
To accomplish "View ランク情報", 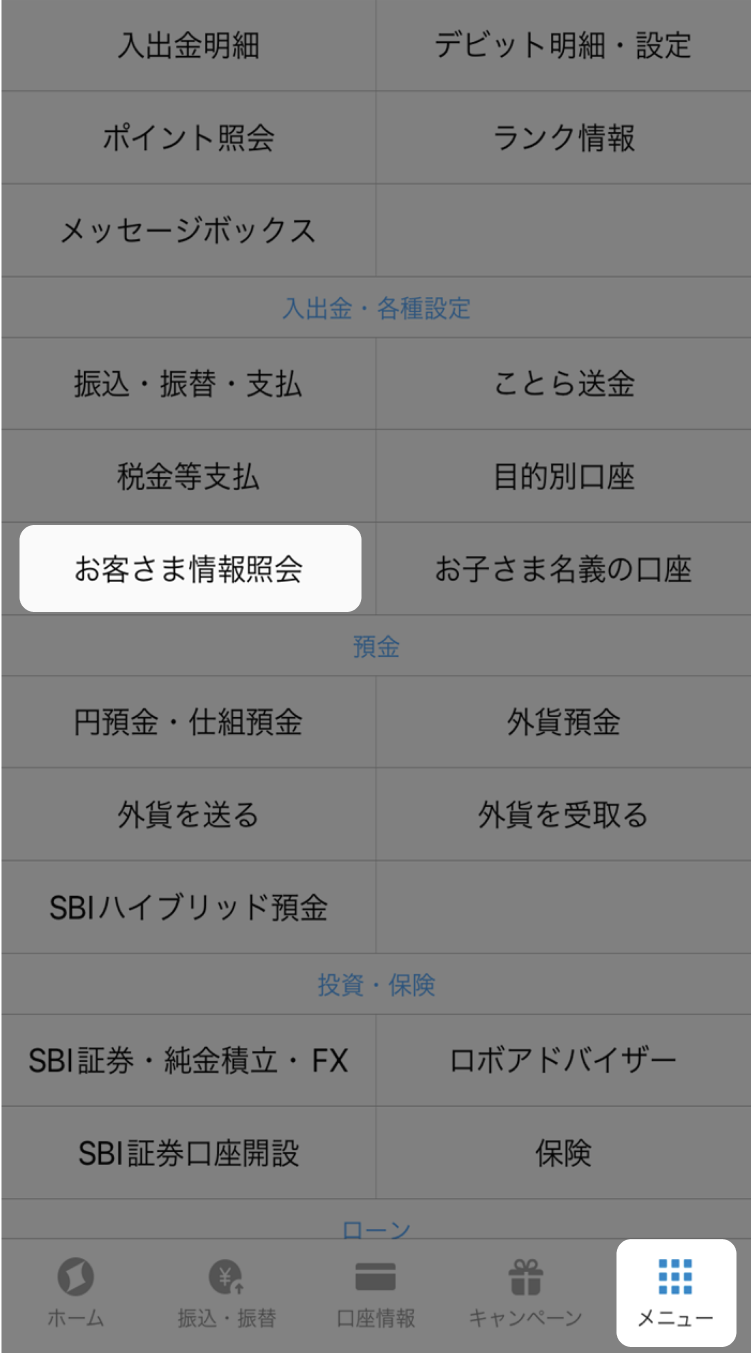I will [563, 137].
